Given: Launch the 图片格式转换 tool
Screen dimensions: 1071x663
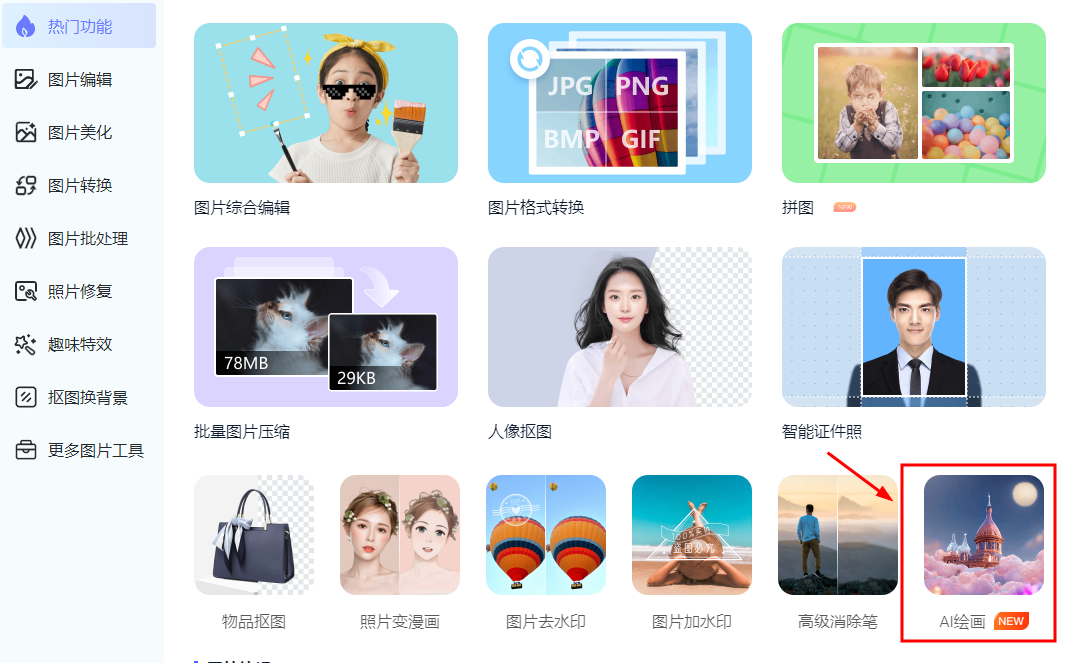Looking at the screenshot, I should pyautogui.click(x=619, y=104).
